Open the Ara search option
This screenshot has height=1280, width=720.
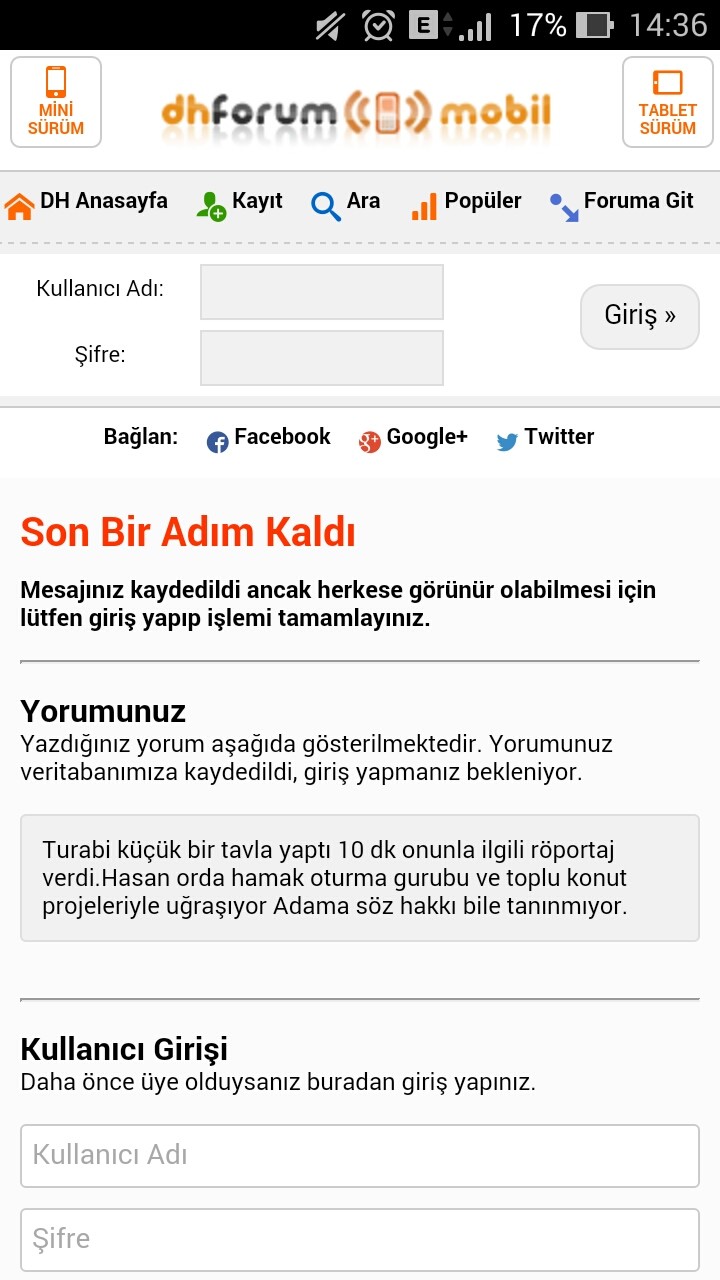click(346, 203)
